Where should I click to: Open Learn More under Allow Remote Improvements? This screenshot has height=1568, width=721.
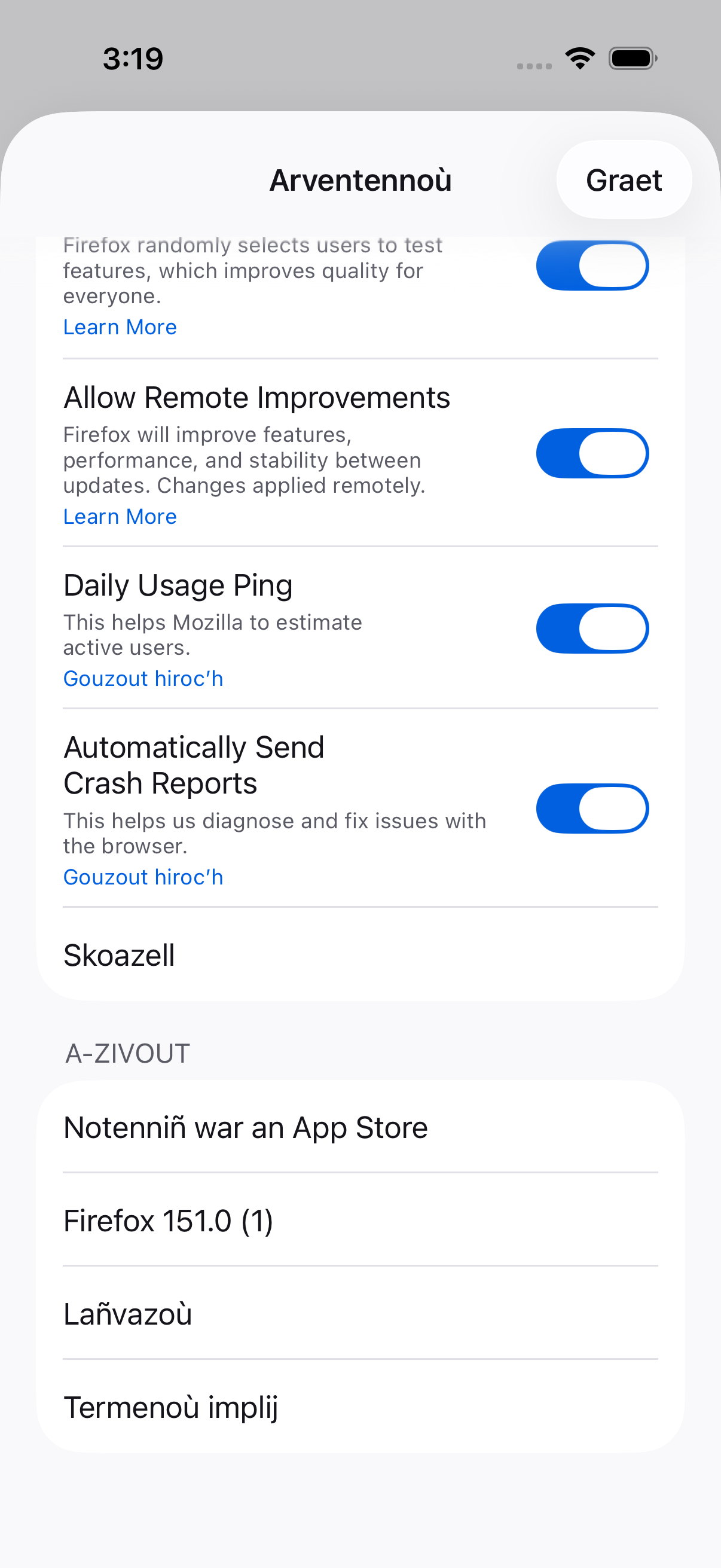[120, 517]
